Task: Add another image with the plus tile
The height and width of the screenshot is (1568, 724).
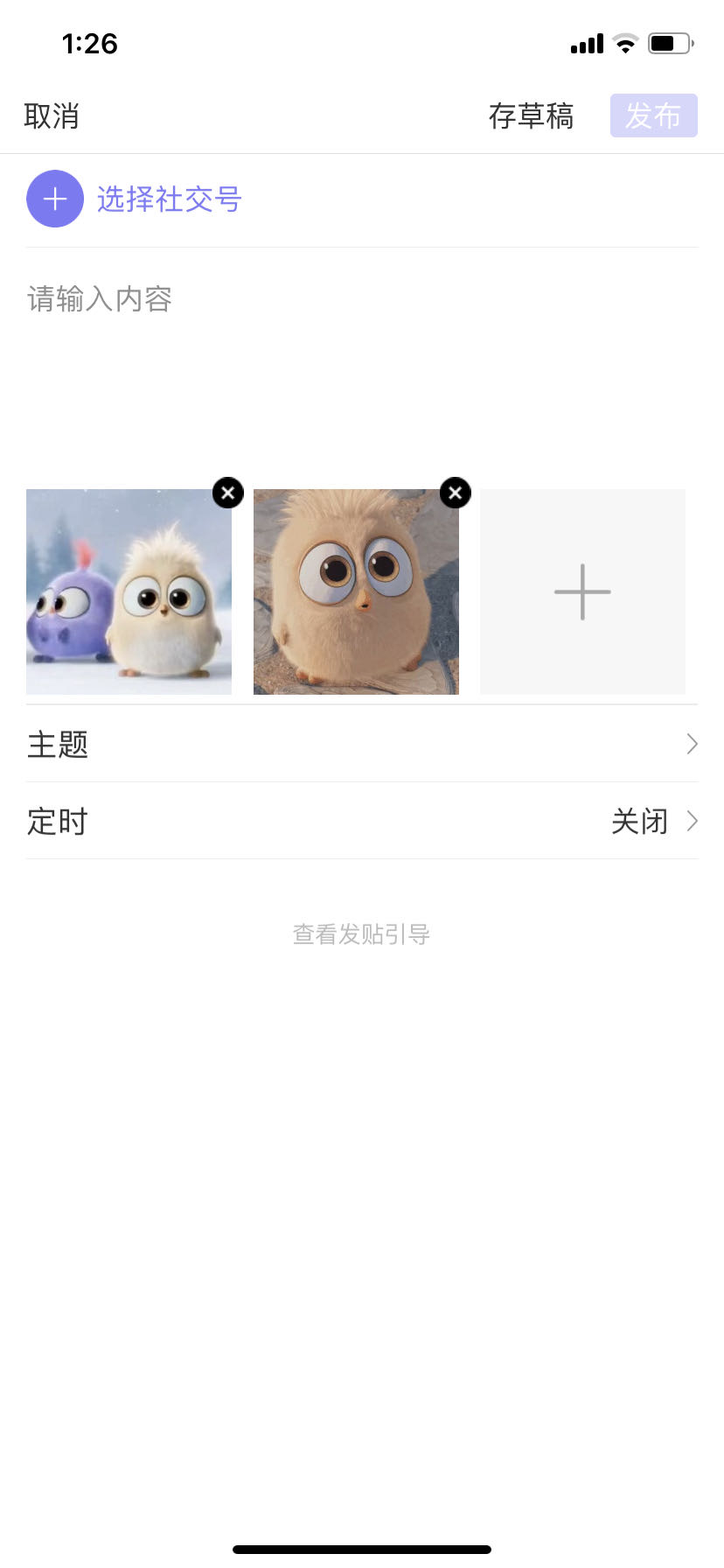Action: pos(582,592)
